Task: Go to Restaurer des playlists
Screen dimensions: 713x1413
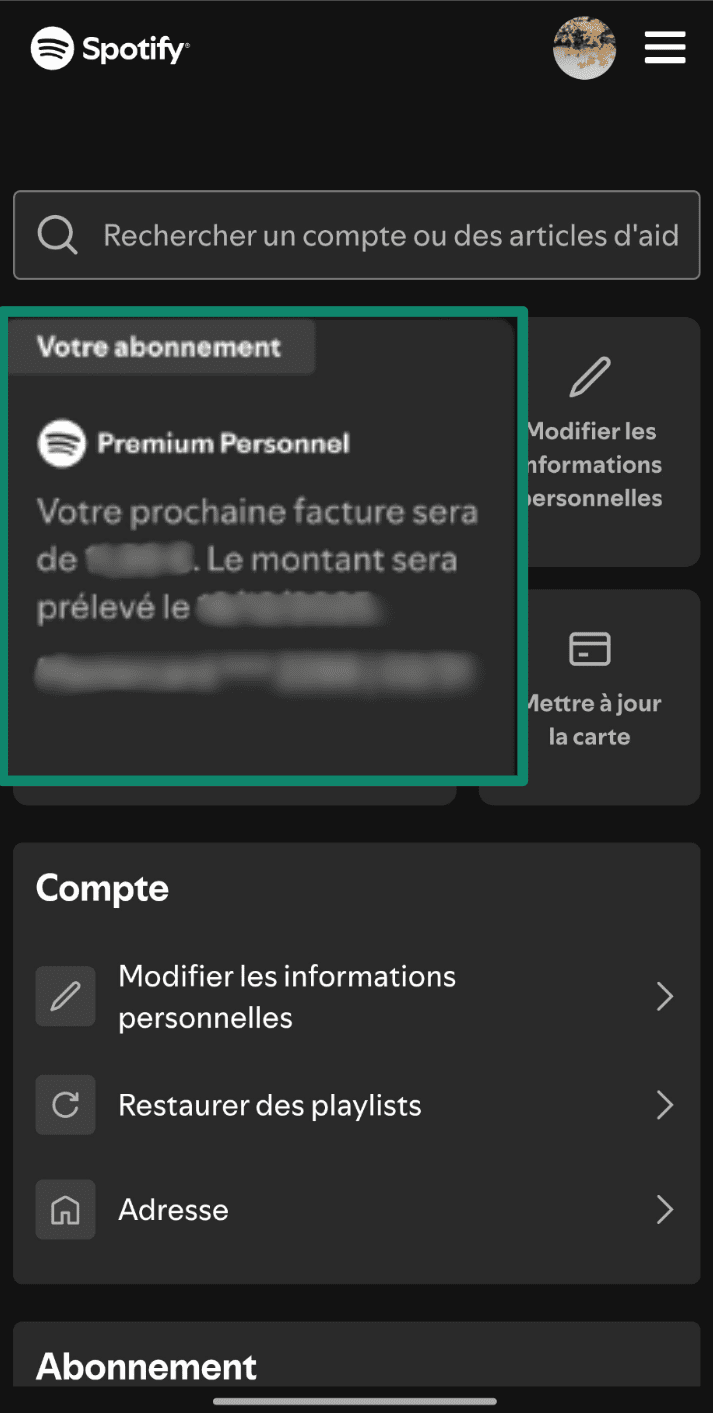Action: pos(356,1105)
